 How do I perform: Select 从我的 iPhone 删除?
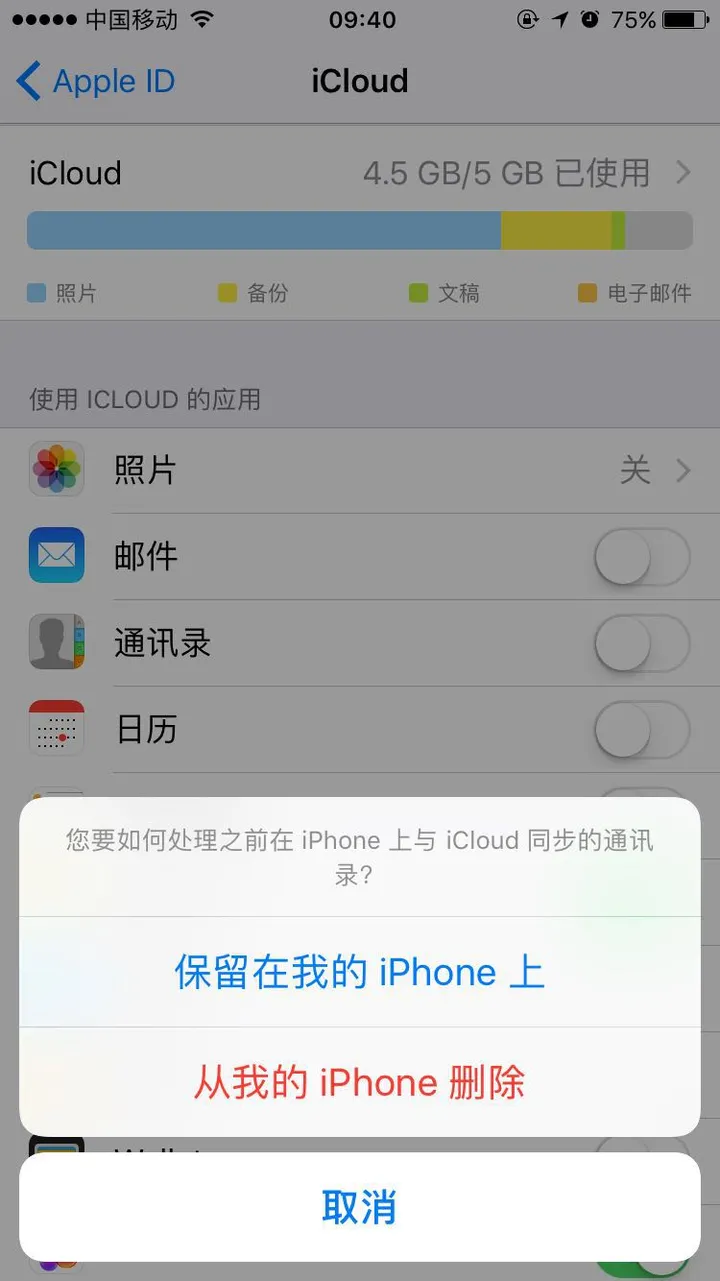tap(359, 1082)
